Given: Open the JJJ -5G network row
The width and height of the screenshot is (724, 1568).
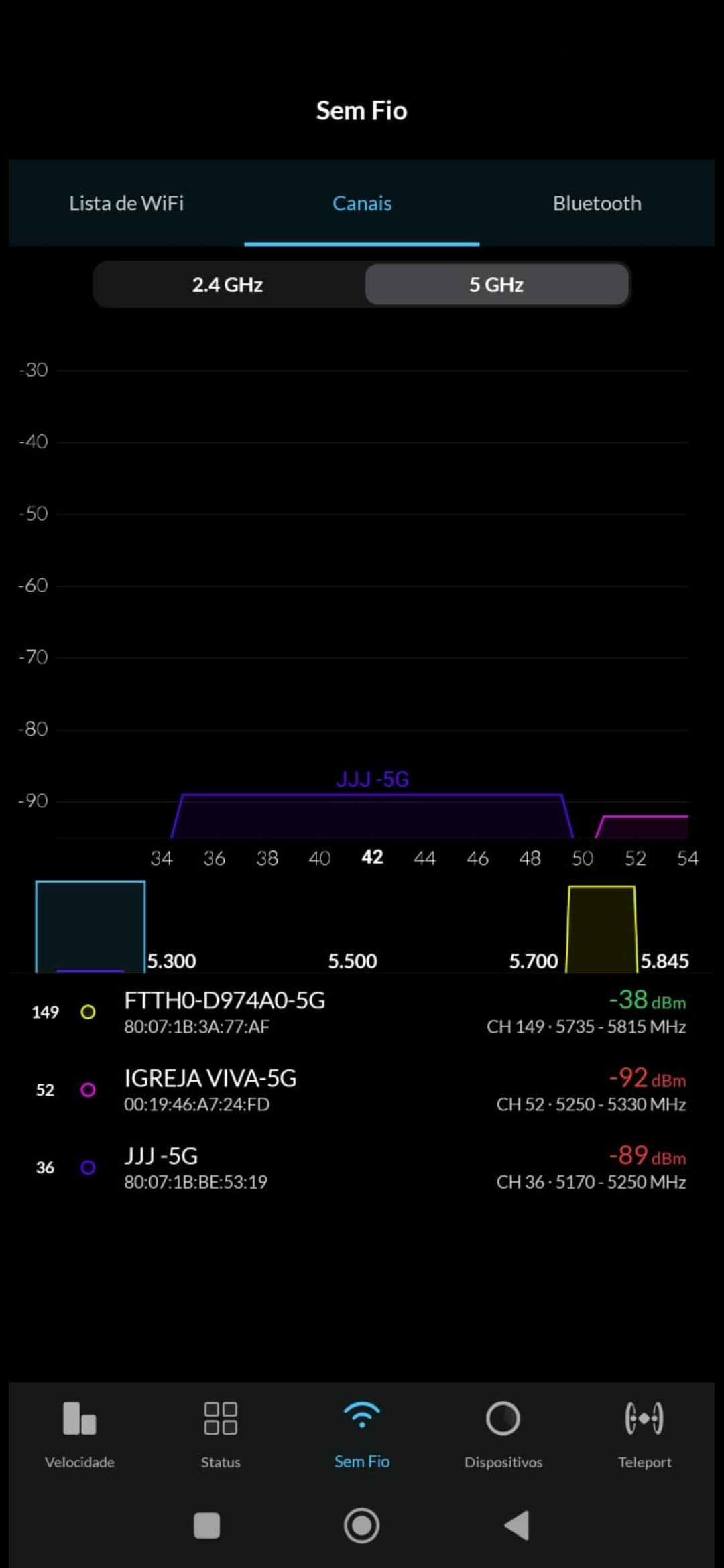Looking at the screenshot, I should (362, 1167).
